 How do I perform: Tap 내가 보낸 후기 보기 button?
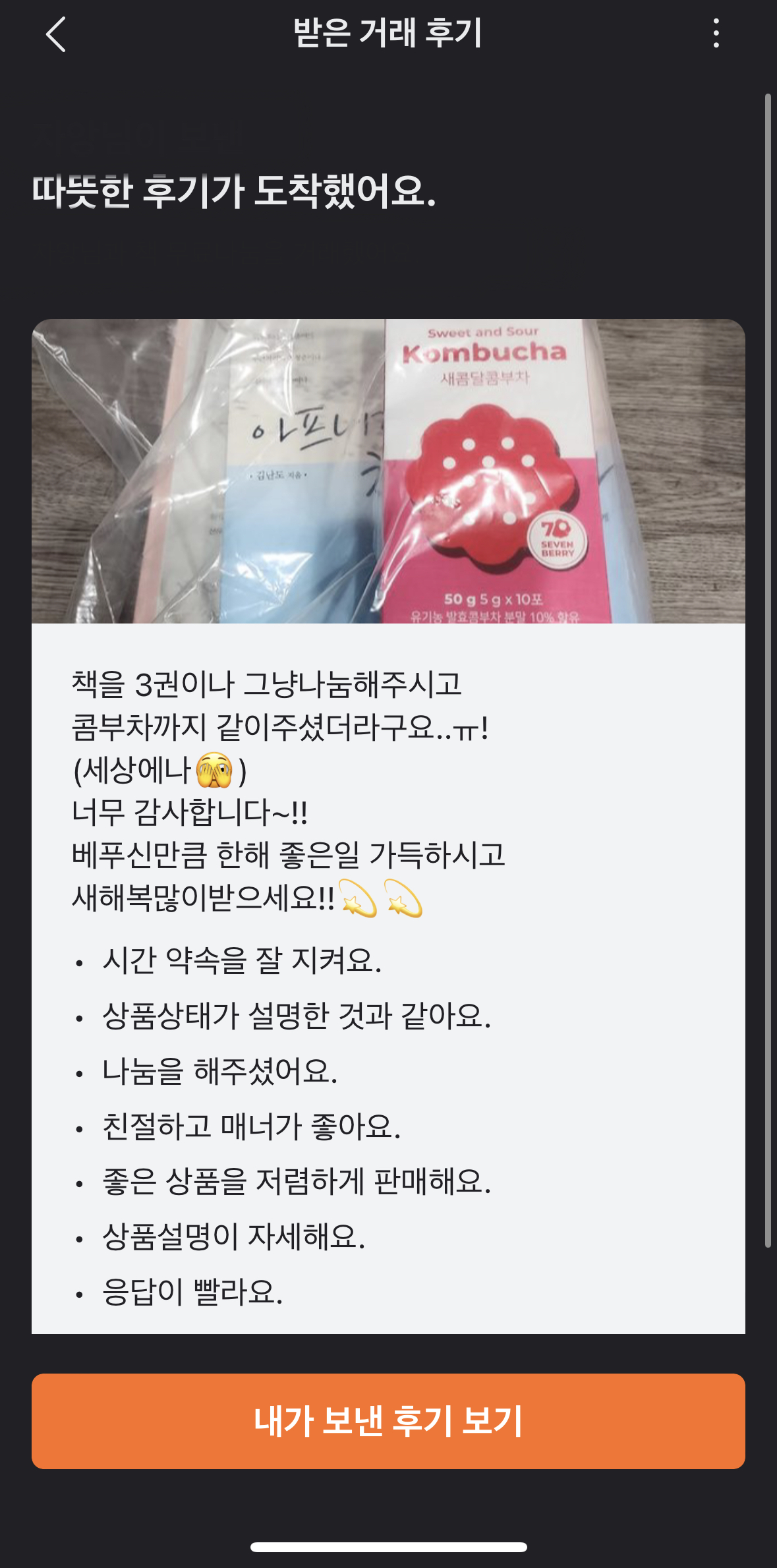(388, 1420)
